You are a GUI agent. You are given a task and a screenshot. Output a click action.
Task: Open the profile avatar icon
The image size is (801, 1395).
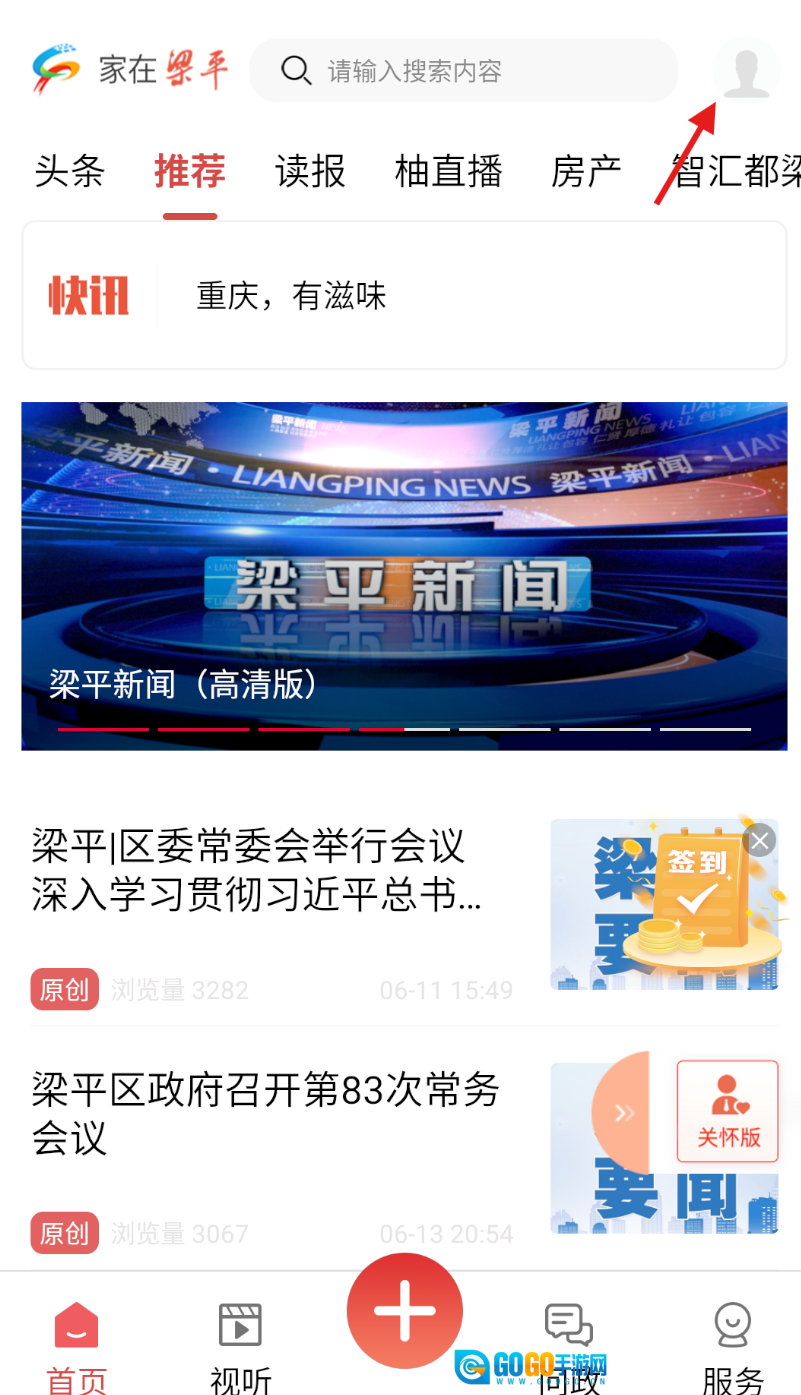[x=746, y=71]
